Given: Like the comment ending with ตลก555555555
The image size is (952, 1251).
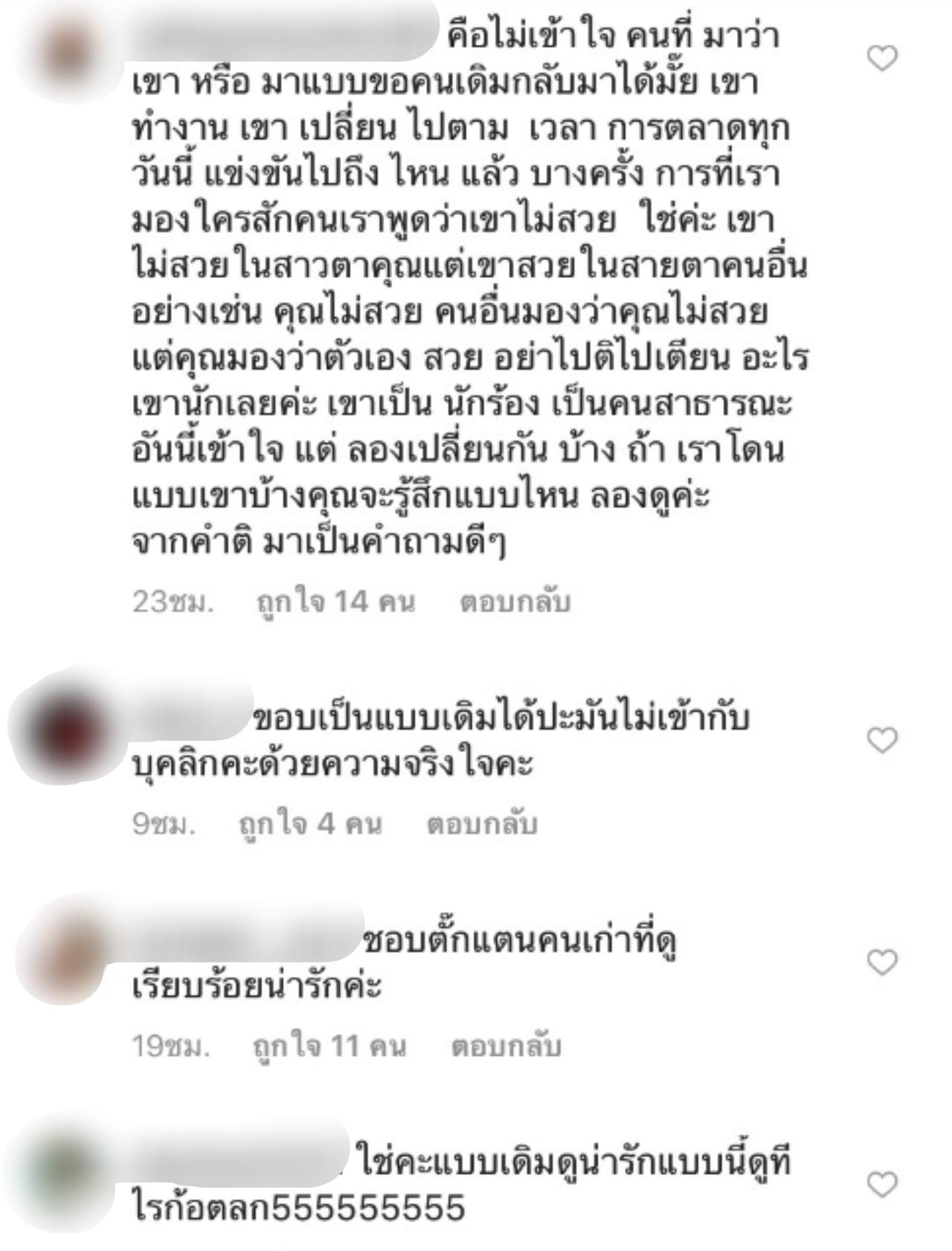Looking at the screenshot, I should 883,1184.
